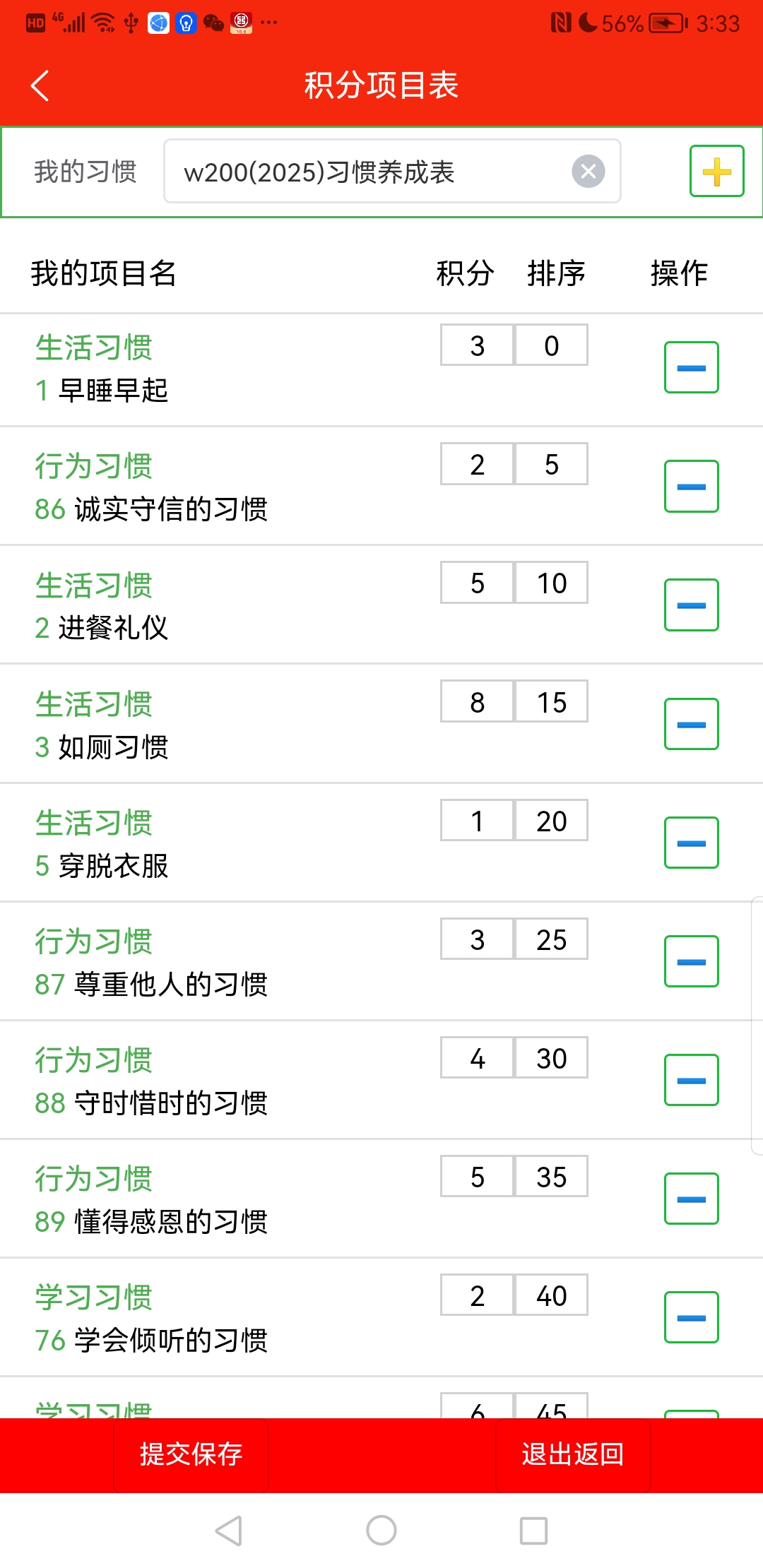Delete the 懂得感恩的习惯 item

[691, 1199]
